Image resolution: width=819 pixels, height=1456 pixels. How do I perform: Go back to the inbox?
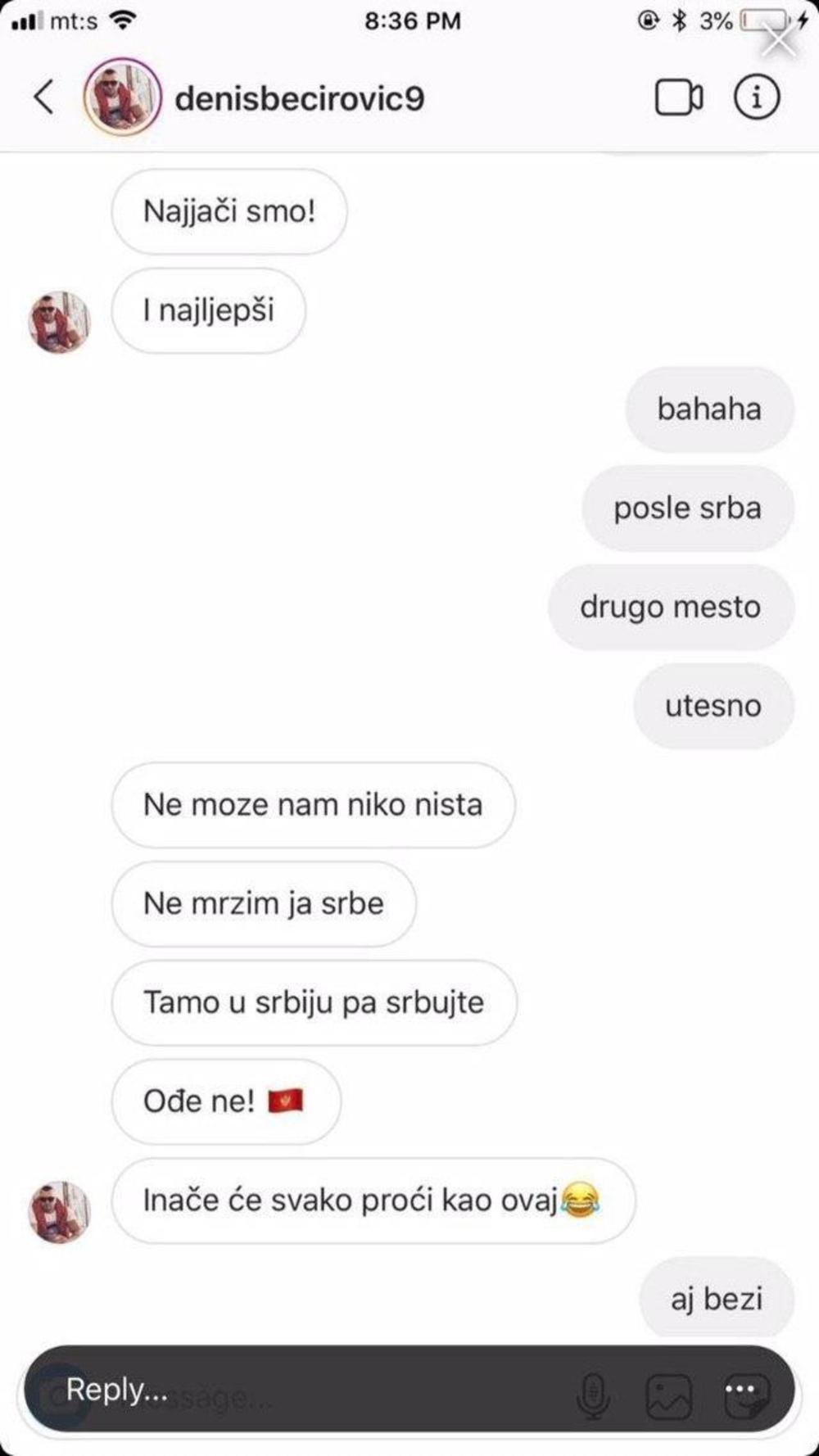(43, 97)
